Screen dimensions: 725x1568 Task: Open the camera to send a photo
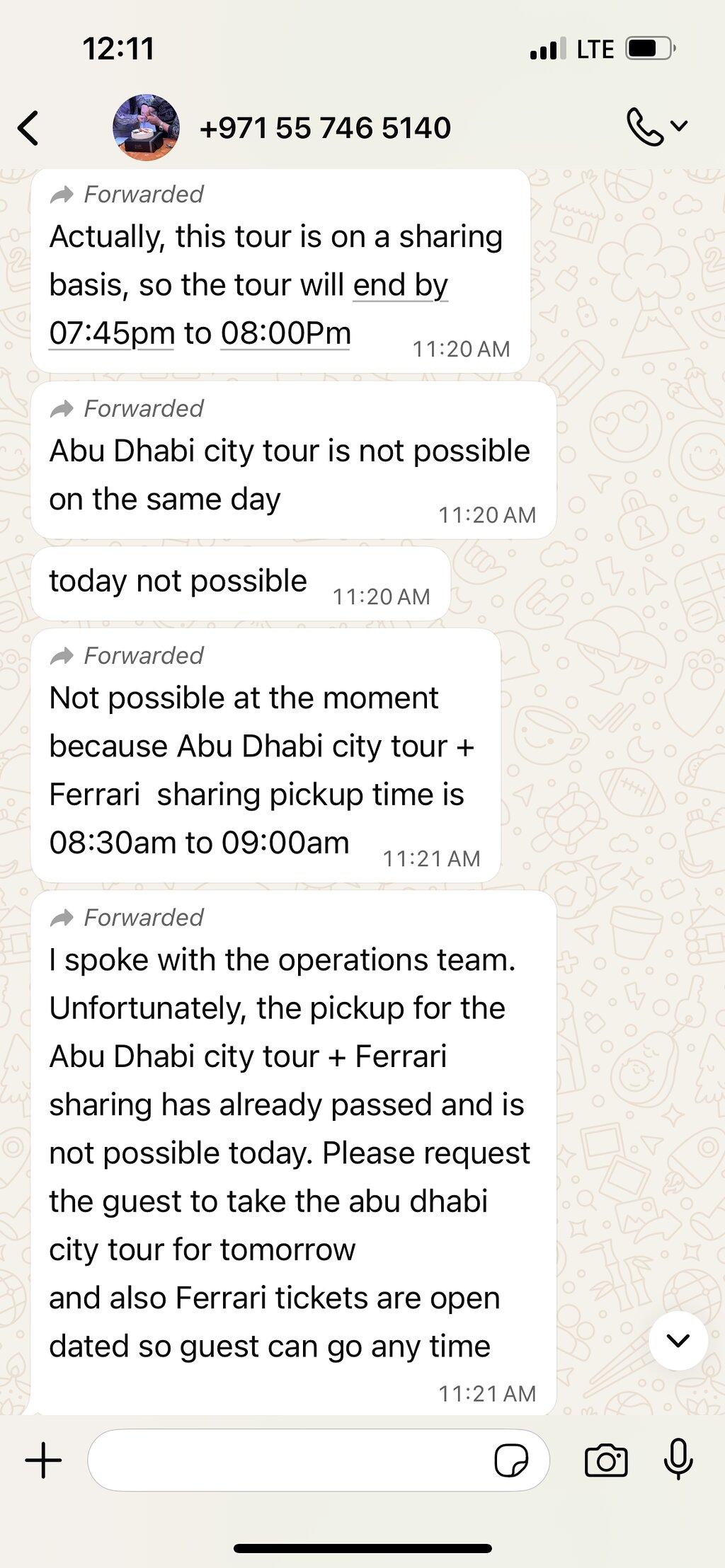click(606, 1460)
